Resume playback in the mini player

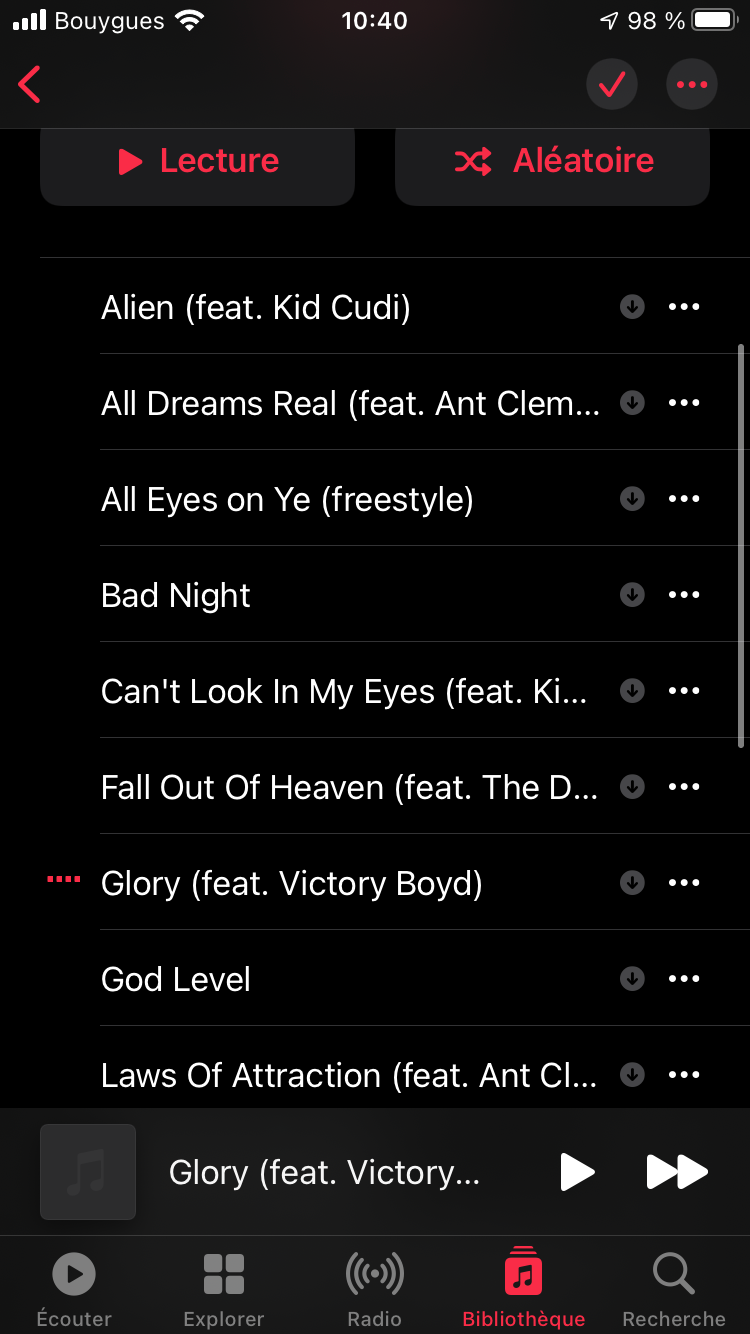pos(577,1172)
